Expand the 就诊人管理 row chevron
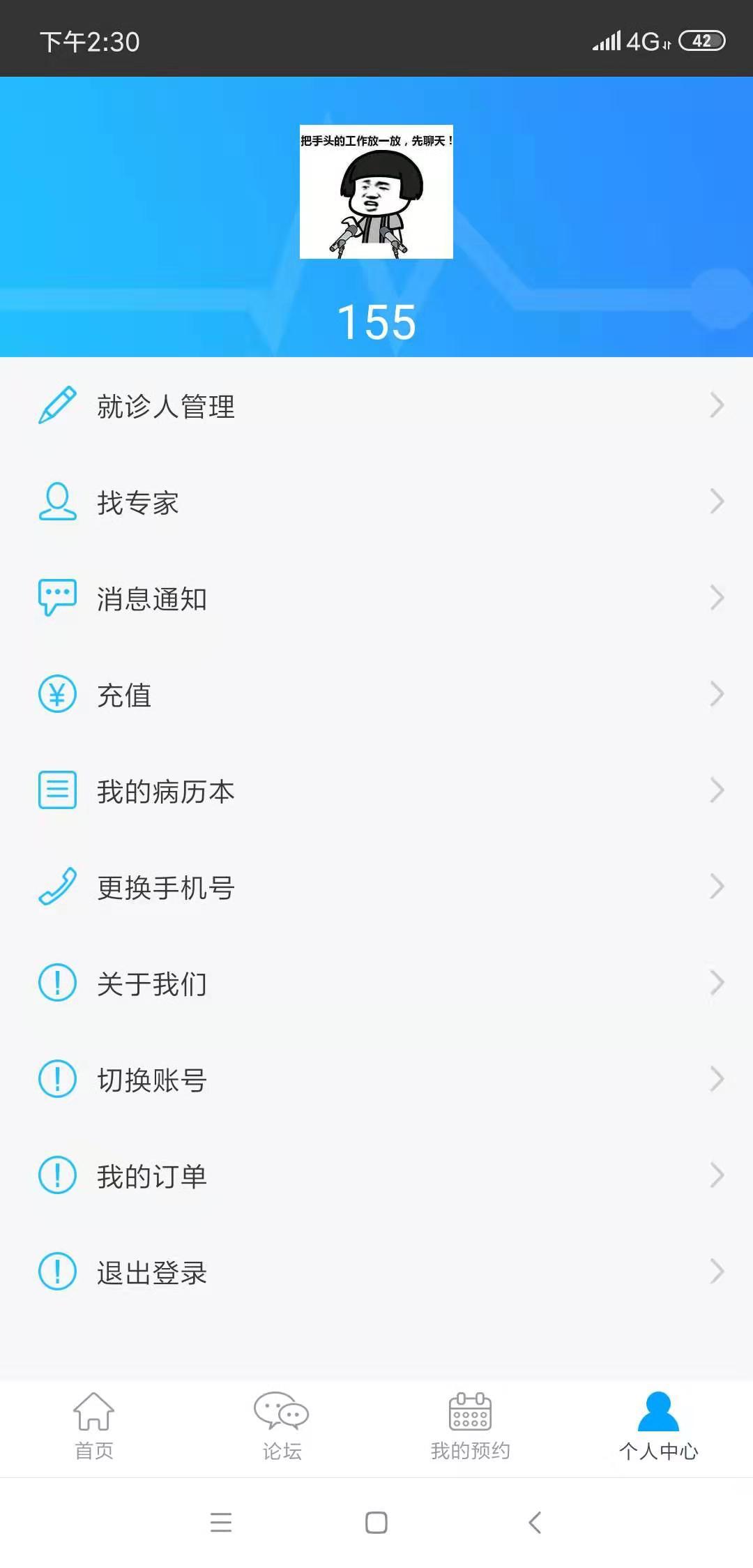Screen dimensions: 753x1568 (x=718, y=402)
